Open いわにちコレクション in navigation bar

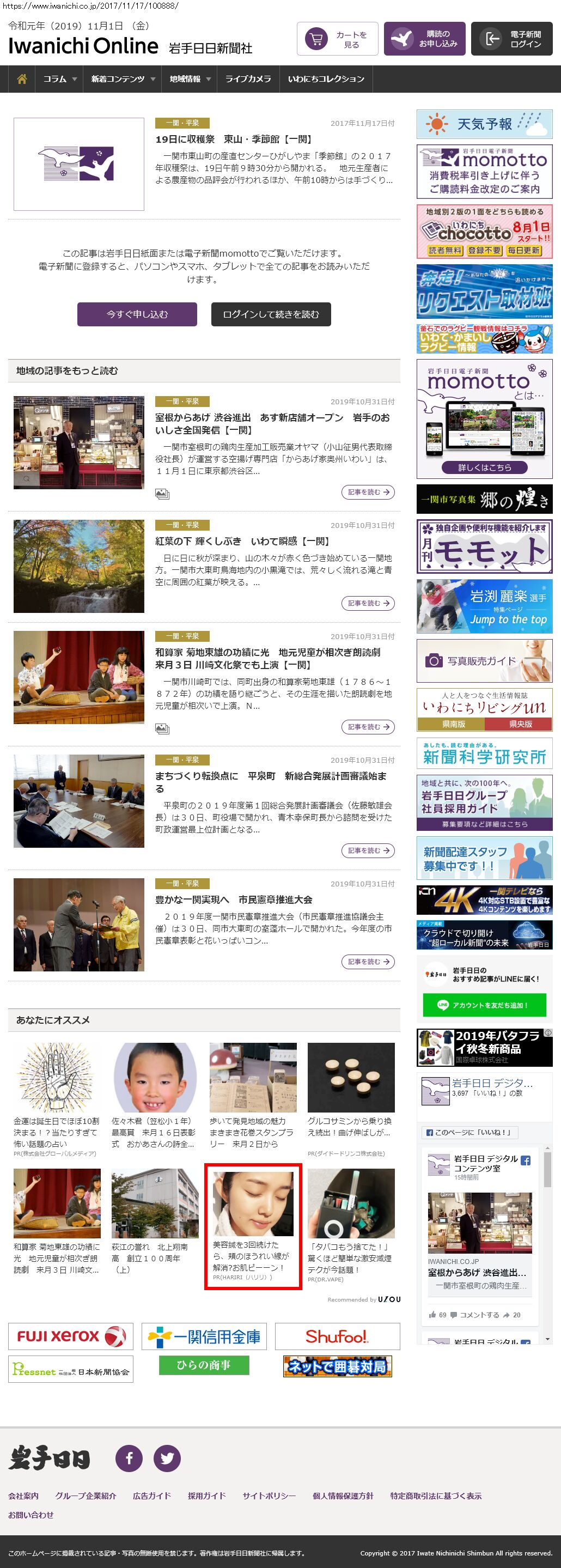[x=326, y=79]
